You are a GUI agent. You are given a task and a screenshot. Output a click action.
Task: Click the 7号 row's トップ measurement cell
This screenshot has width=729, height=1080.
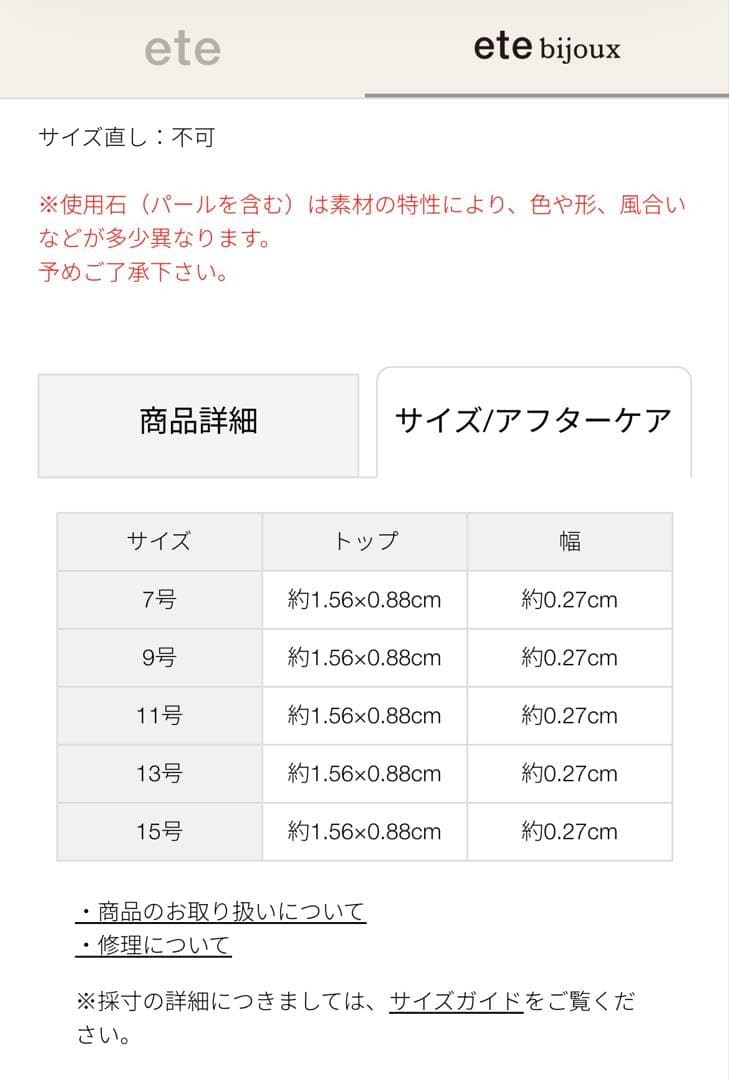click(x=363, y=599)
